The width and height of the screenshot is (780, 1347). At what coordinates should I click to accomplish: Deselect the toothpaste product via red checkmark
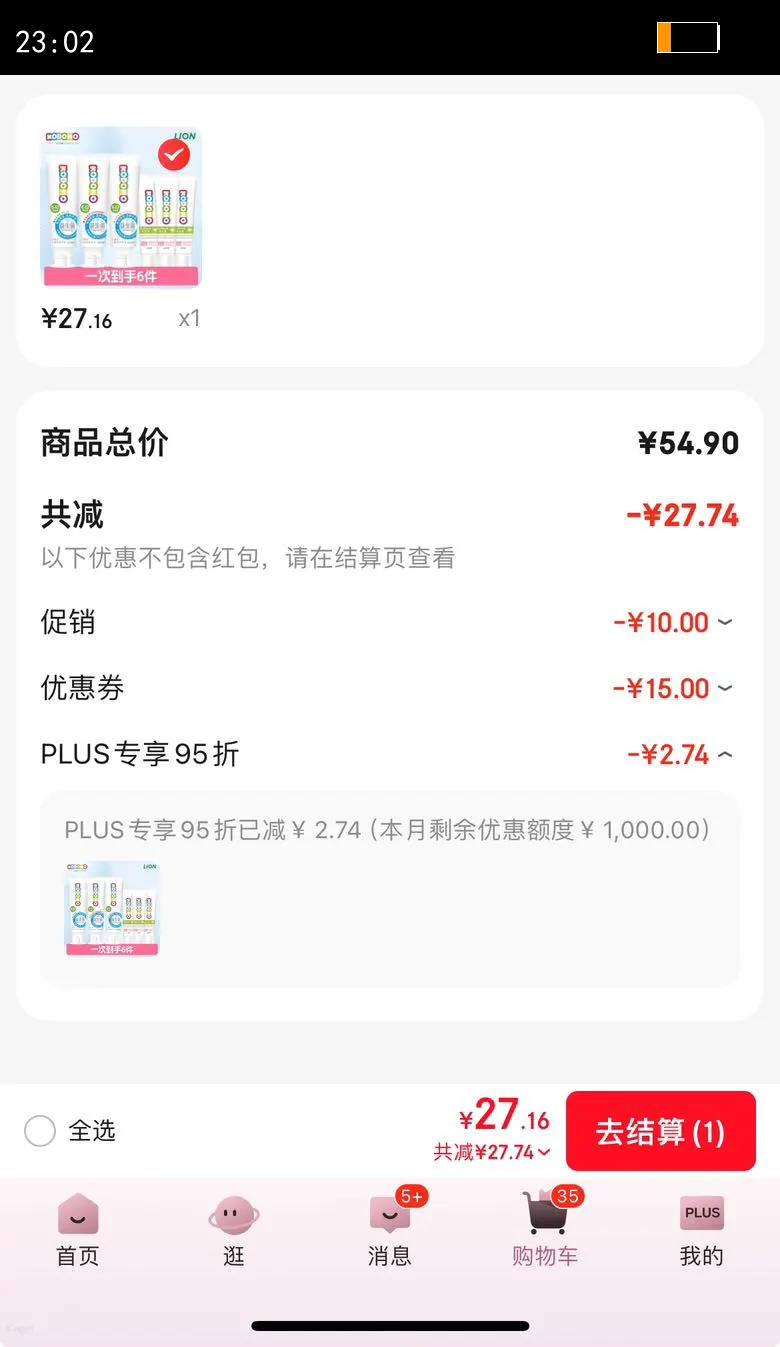(174, 153)
